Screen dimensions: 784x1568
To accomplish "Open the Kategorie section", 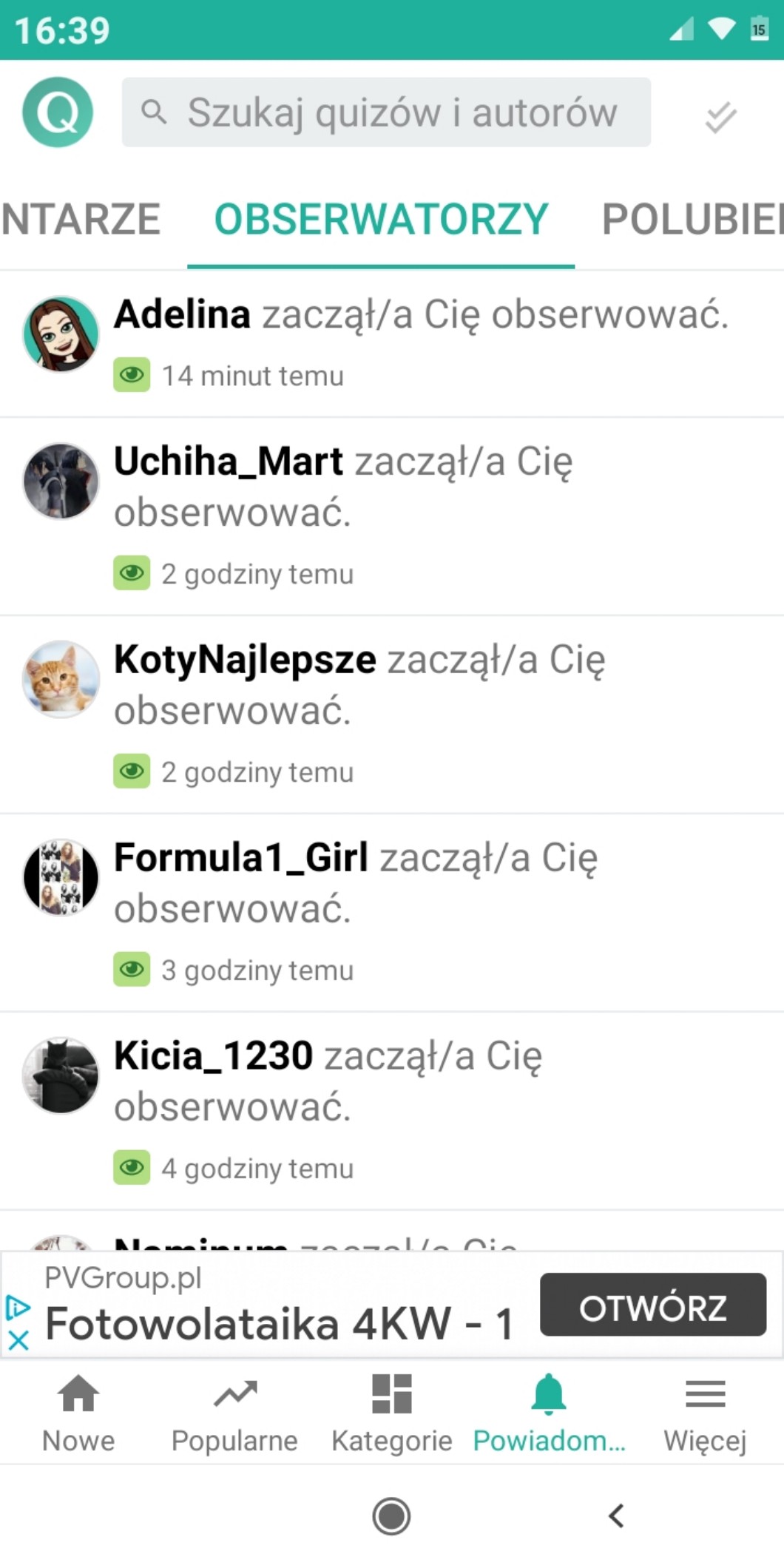I will [391, 1413].
